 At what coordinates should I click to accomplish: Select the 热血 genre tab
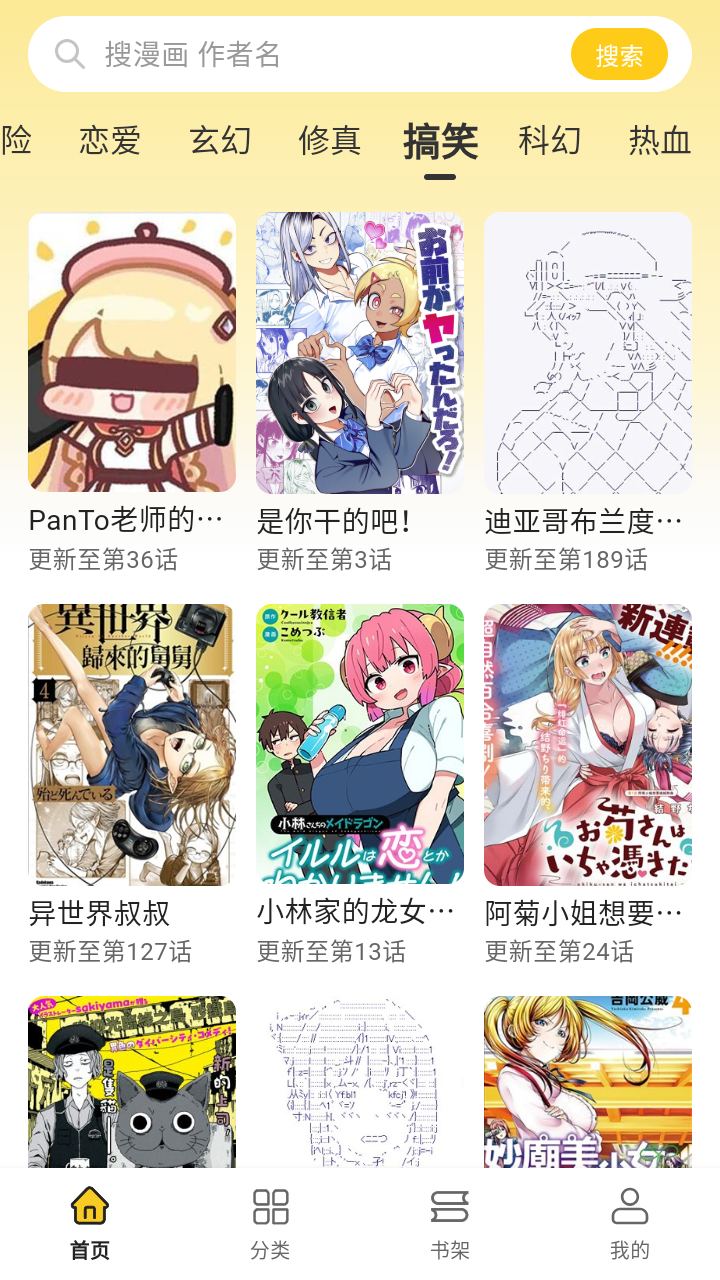(x=660, y=141)
